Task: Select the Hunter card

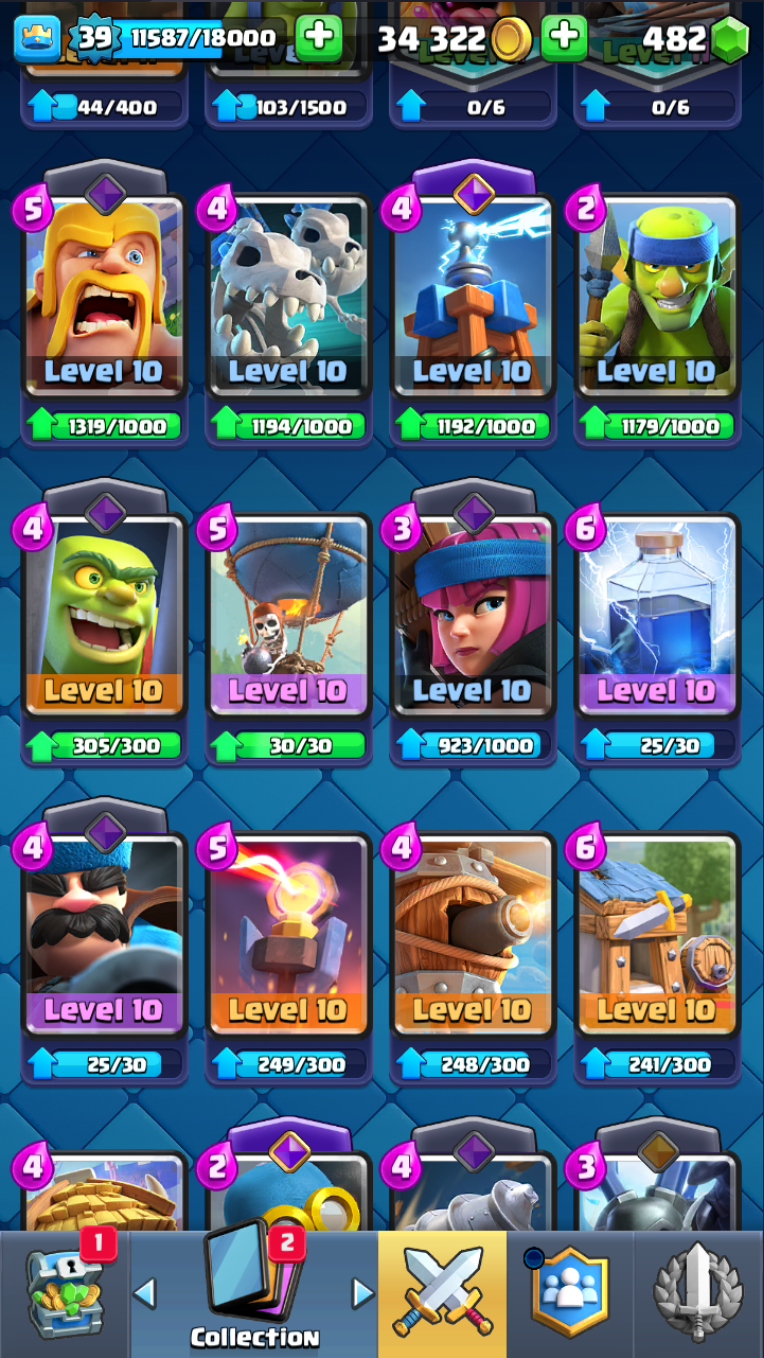Action: click(104, 935)
